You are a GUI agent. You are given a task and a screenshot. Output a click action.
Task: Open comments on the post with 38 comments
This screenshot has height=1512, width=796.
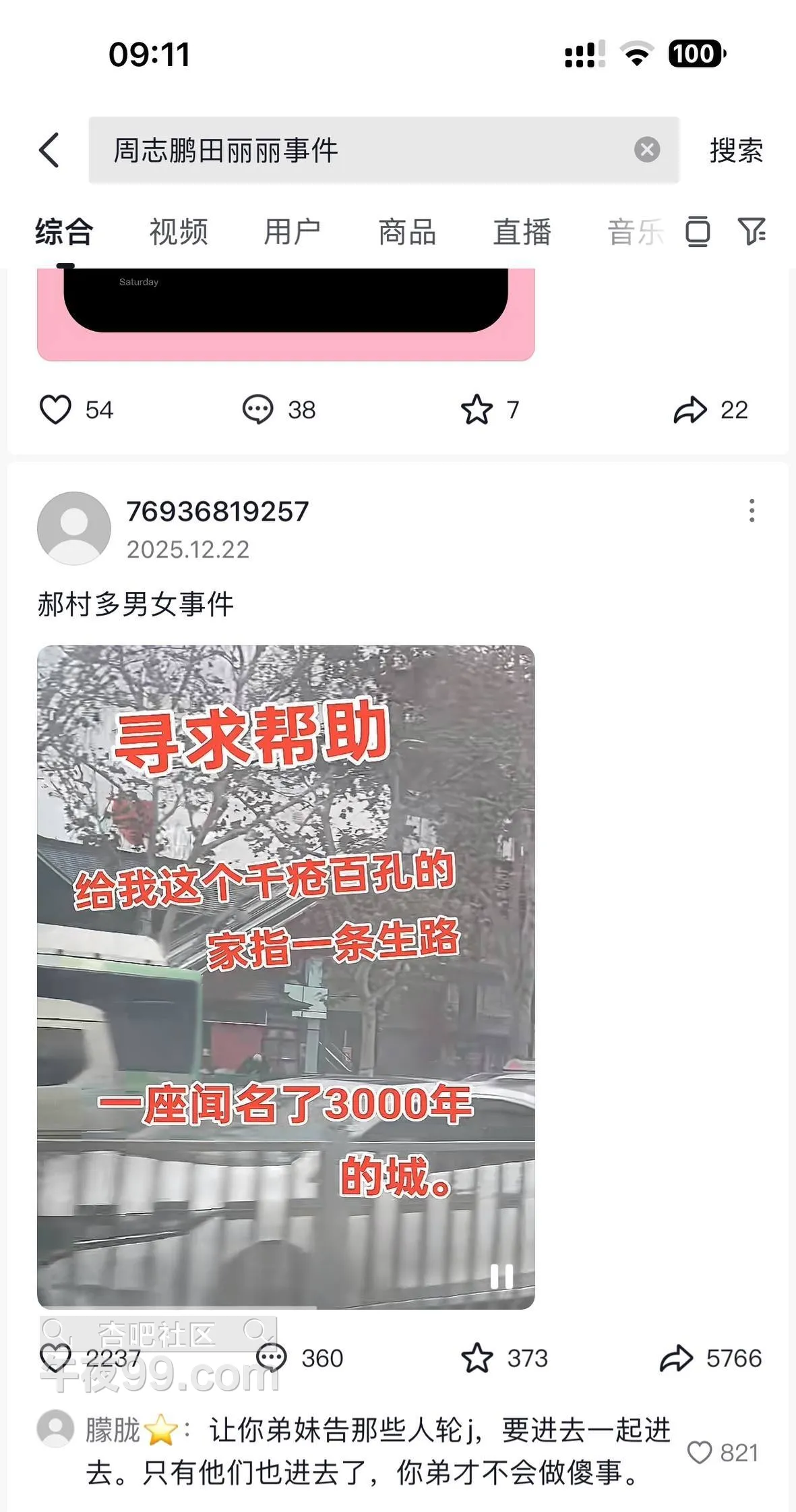258,409
